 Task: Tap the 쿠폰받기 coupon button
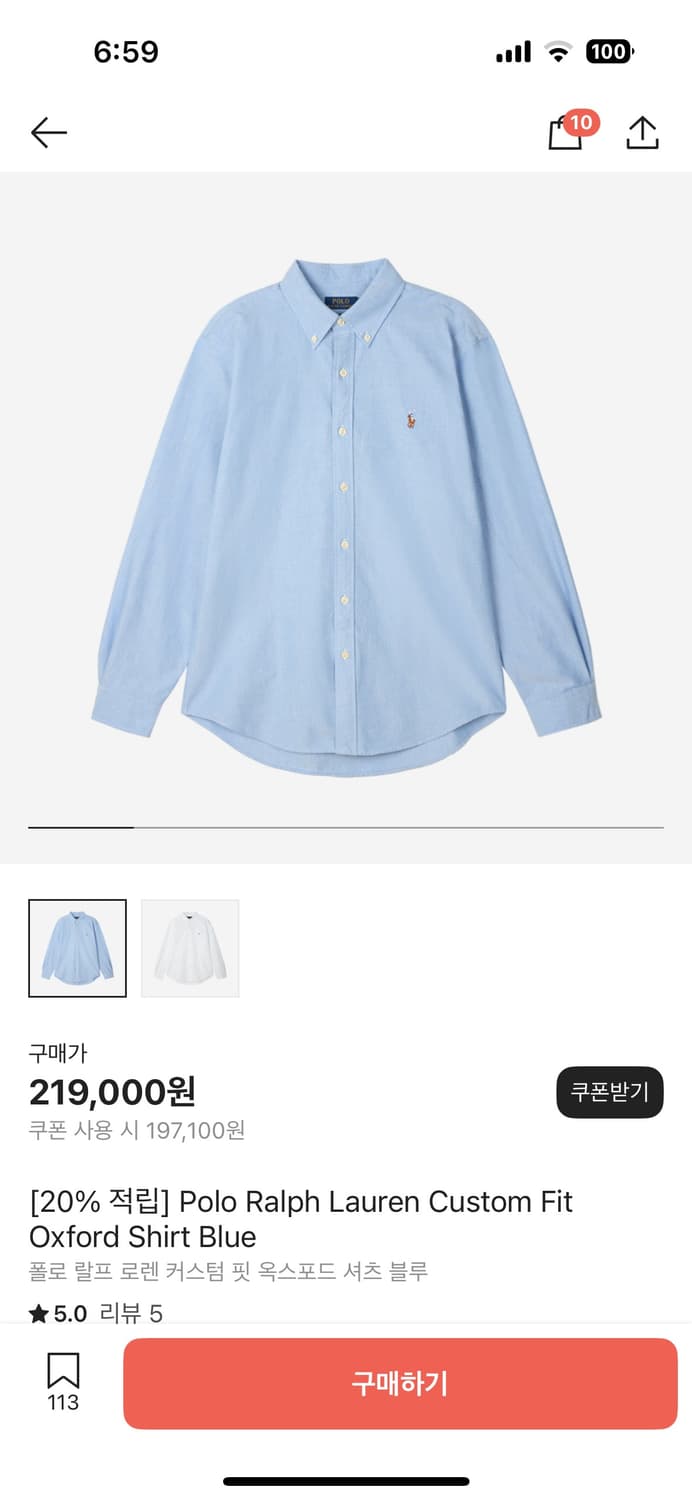click(x=610, y=1092)
